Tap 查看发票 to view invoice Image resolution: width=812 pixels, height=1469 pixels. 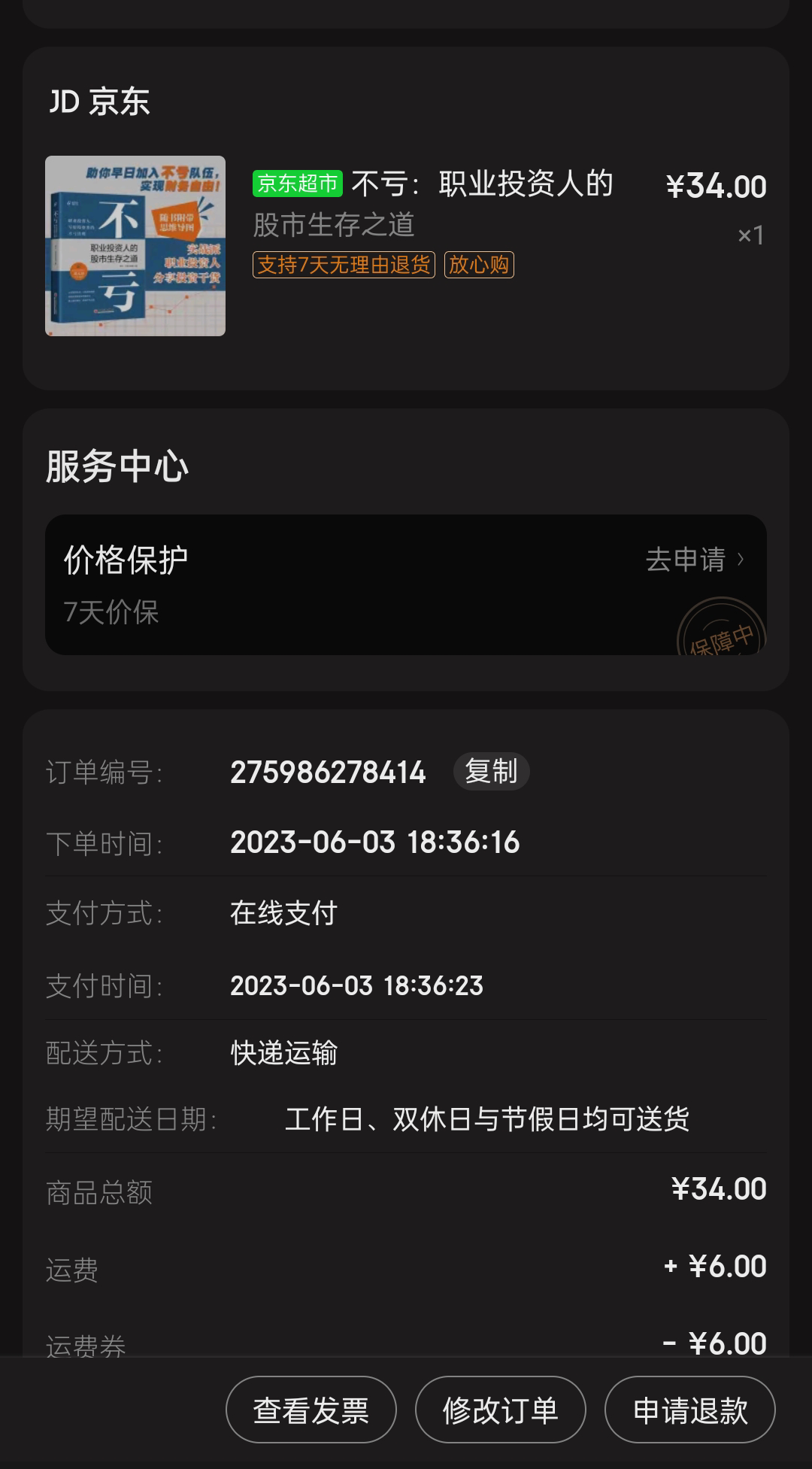pos(311,1410)
